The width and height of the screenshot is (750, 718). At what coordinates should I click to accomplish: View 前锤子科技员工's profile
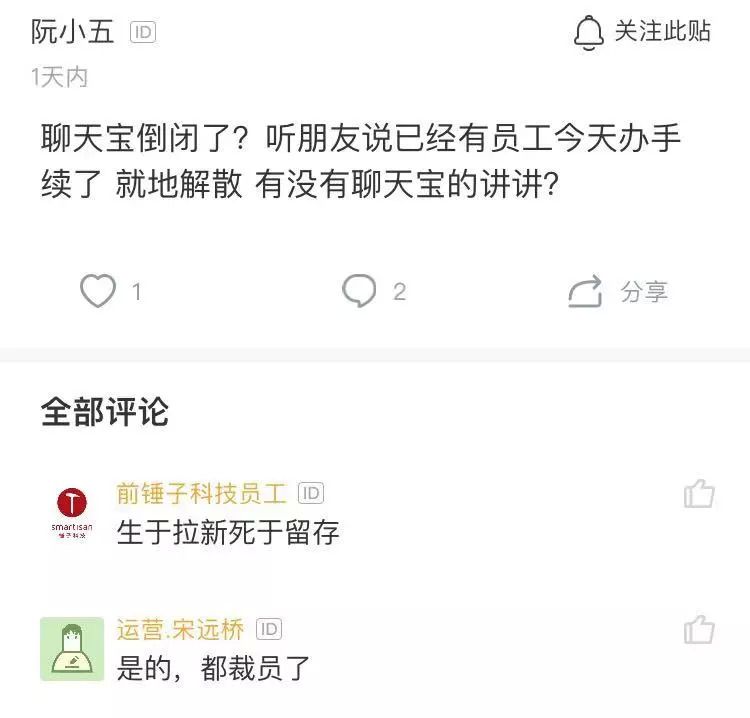(201, 493)
